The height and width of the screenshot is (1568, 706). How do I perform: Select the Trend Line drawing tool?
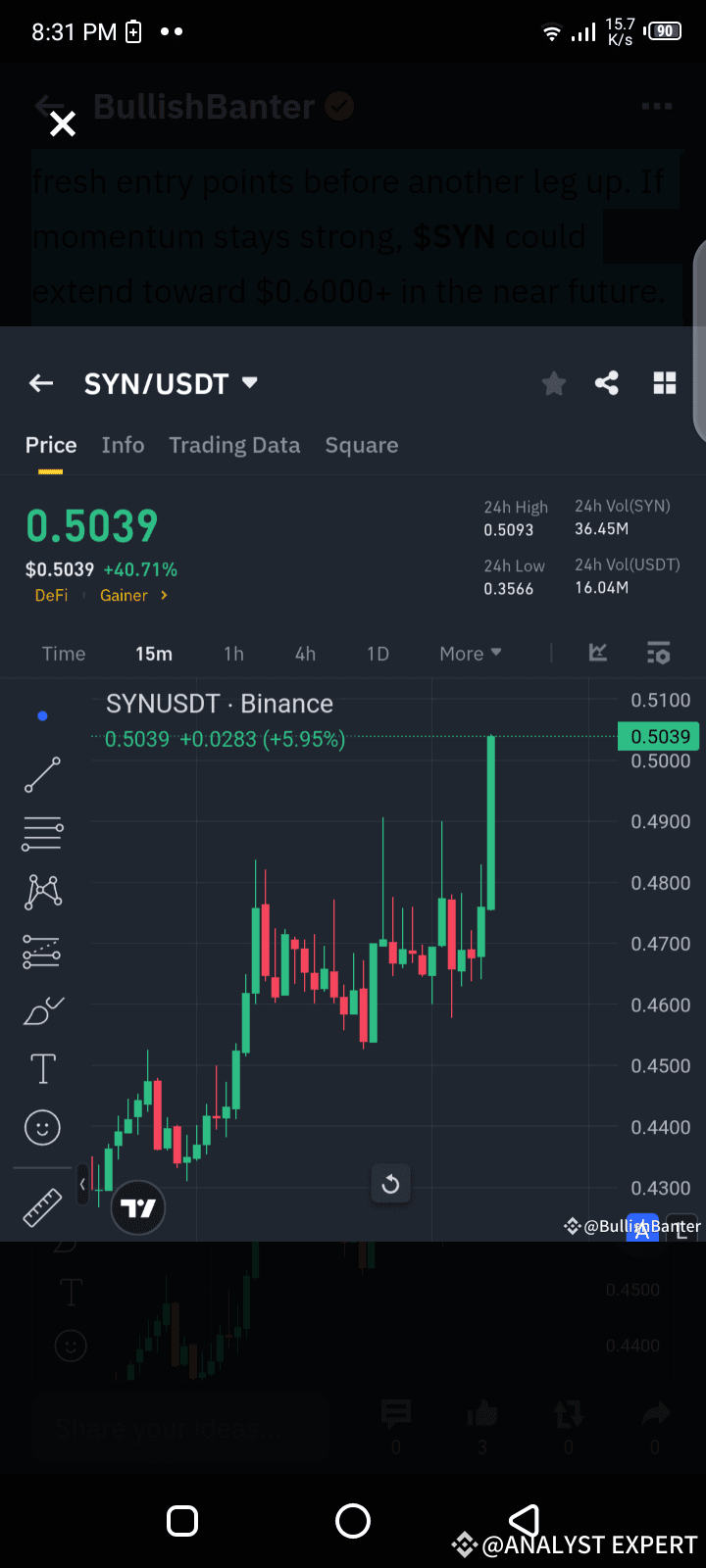(42, 774)
